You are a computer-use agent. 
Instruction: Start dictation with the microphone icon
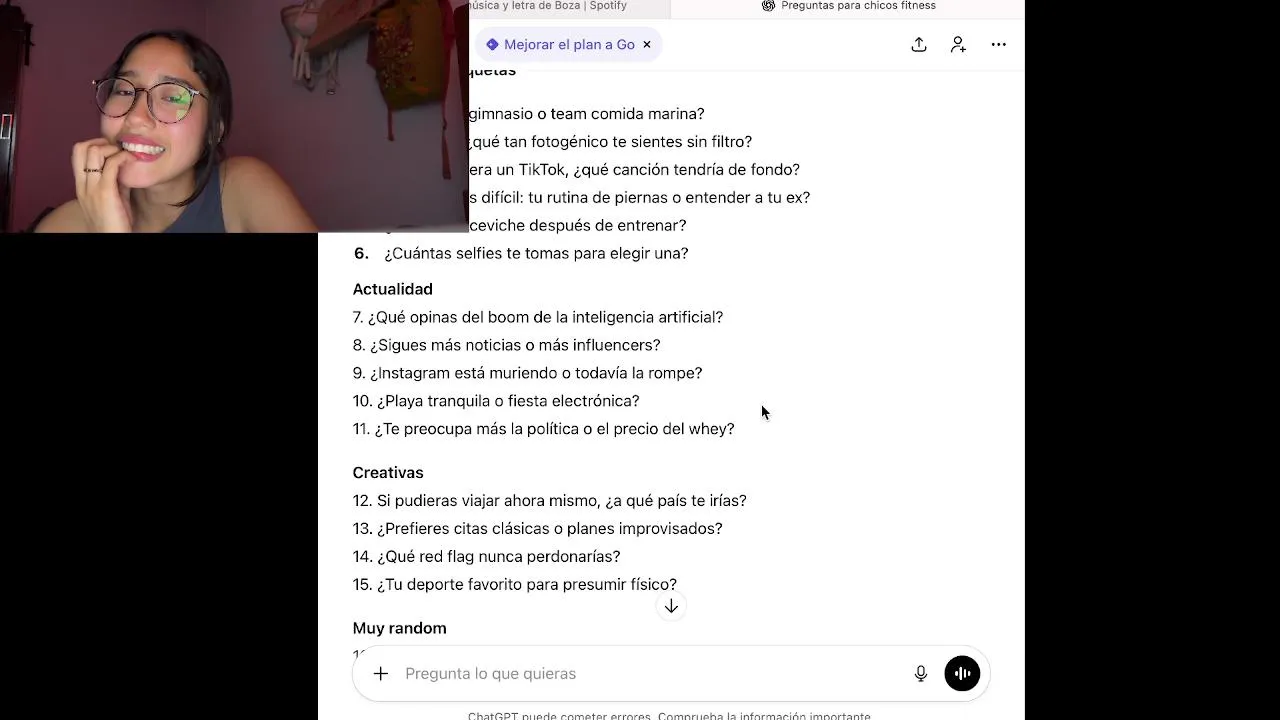point(921,673)
